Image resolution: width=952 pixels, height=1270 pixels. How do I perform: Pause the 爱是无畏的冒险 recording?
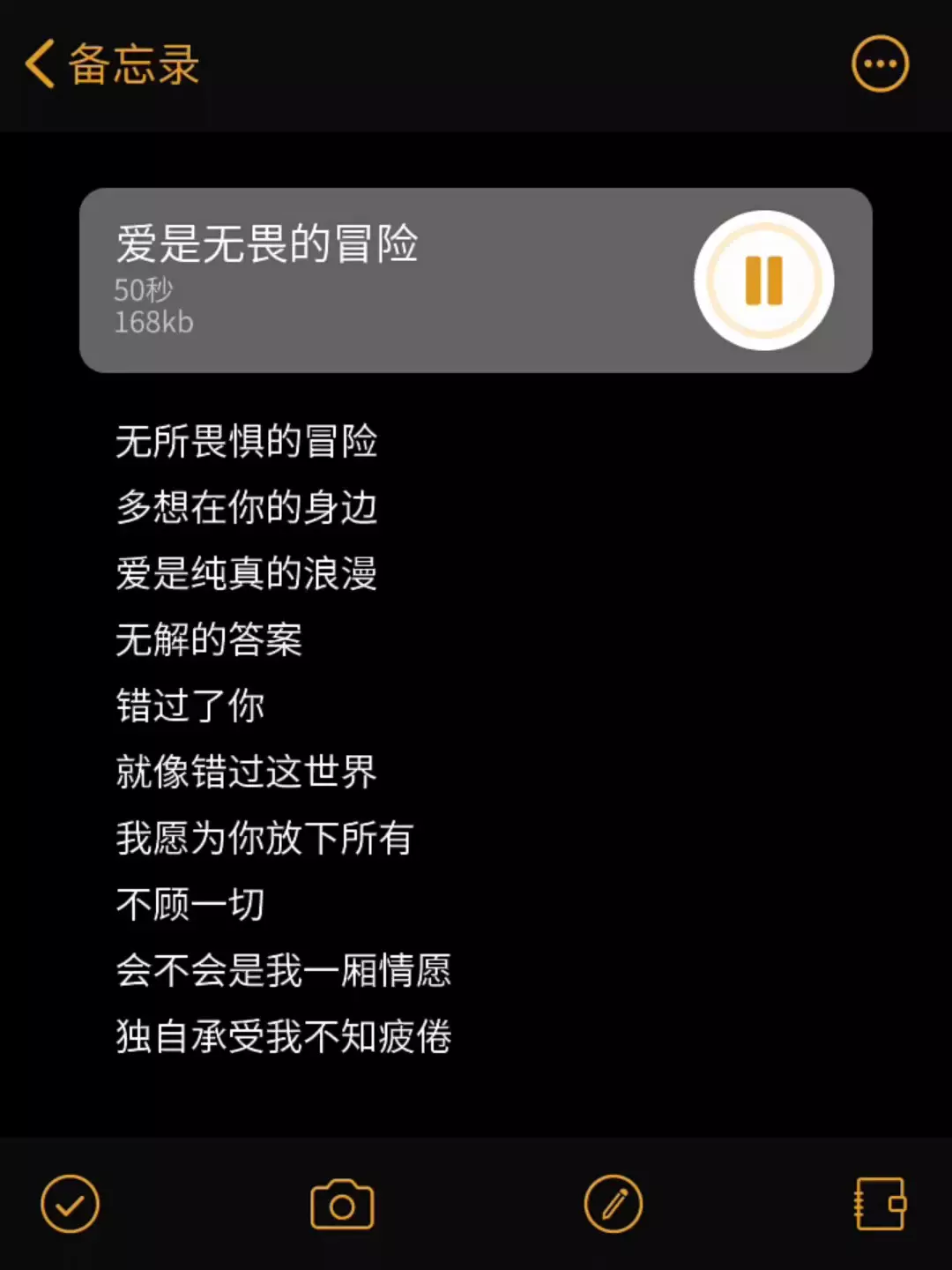coord(763,280)
